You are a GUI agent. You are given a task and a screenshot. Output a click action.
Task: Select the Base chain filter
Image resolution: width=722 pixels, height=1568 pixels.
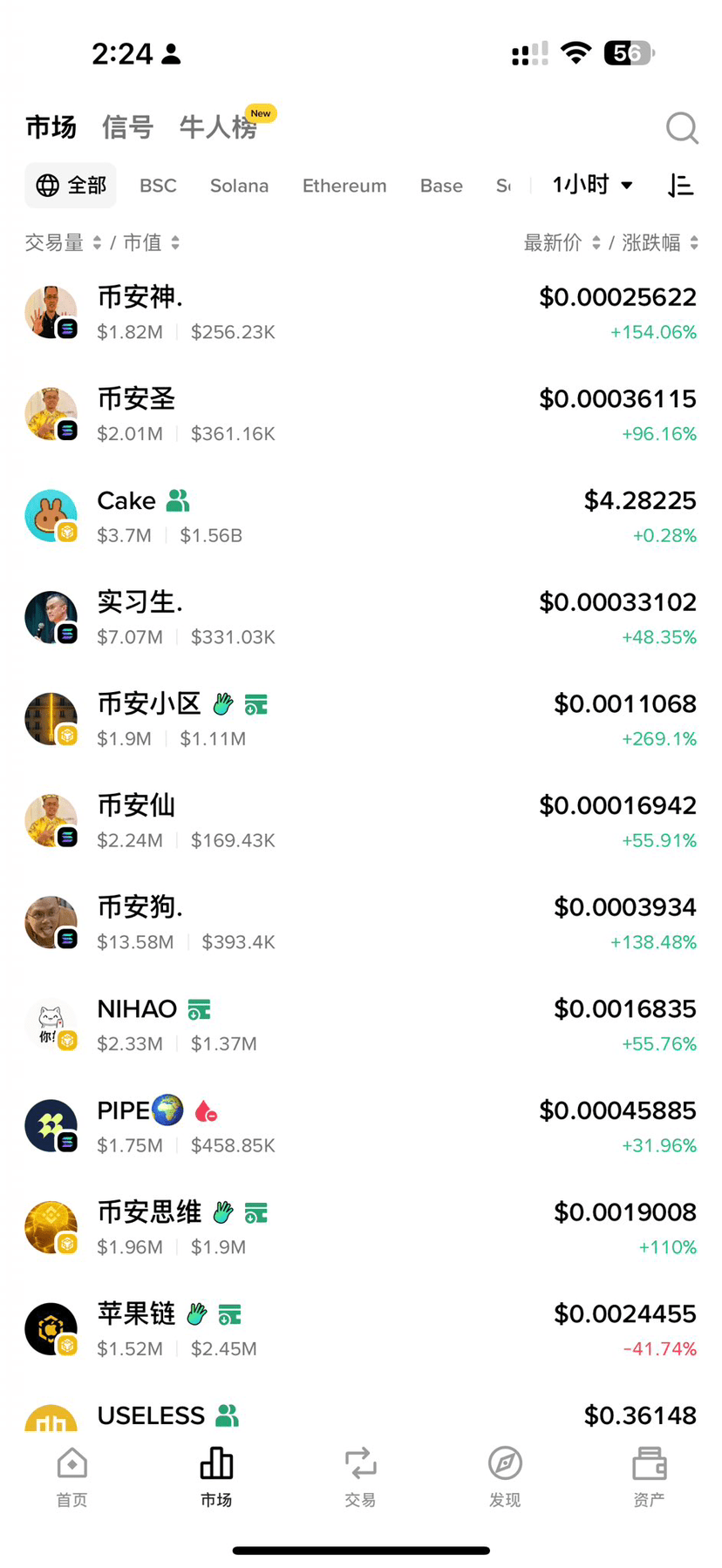(441, 186)
